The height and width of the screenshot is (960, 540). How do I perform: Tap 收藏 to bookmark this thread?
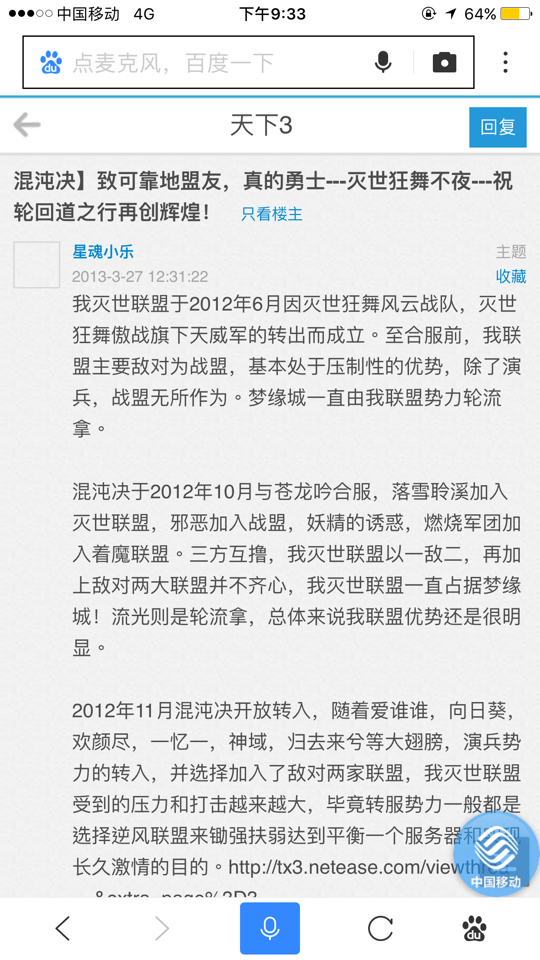point(511,277)
